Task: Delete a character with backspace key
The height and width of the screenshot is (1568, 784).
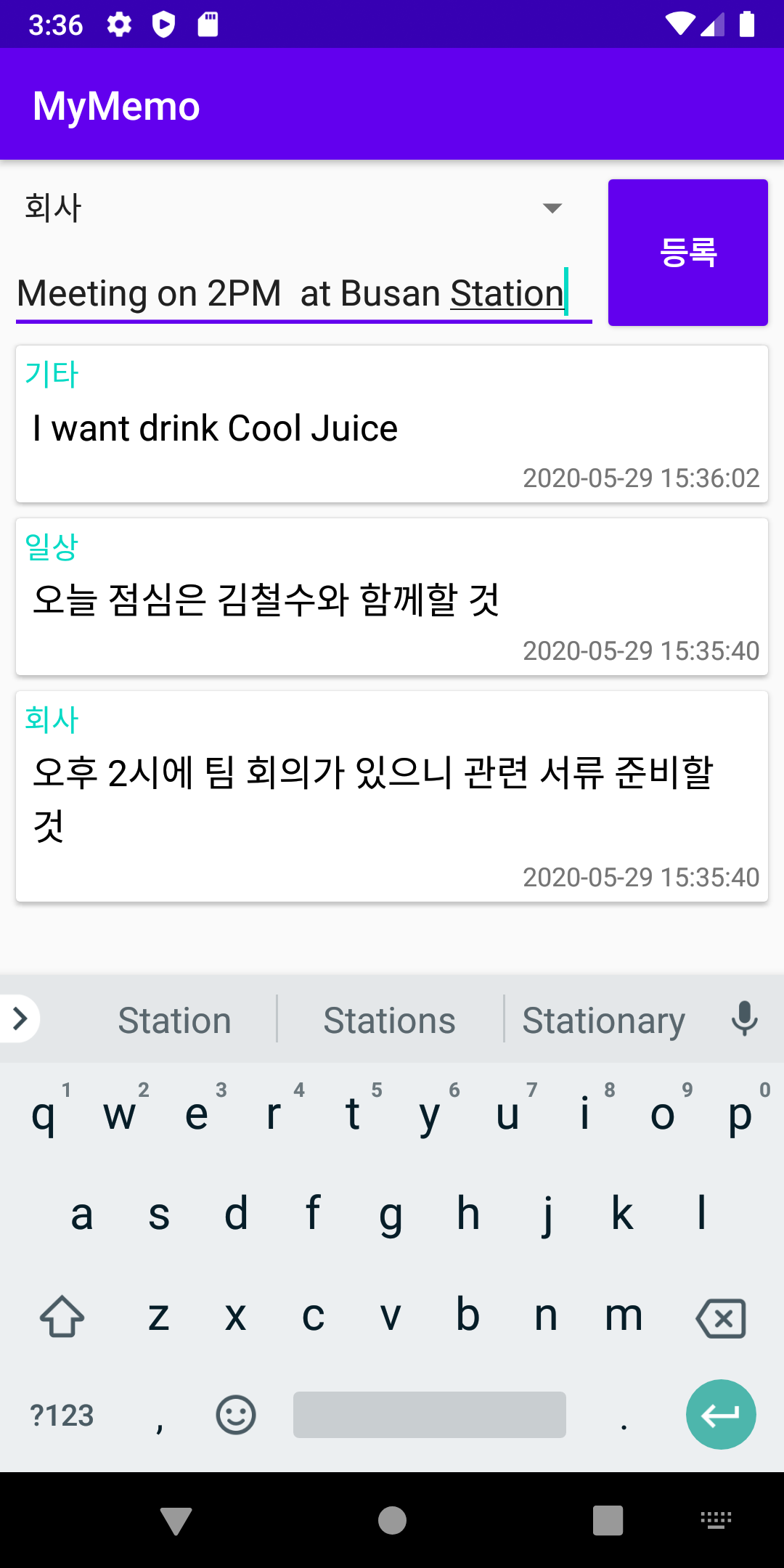Action: click(720, 1318)
